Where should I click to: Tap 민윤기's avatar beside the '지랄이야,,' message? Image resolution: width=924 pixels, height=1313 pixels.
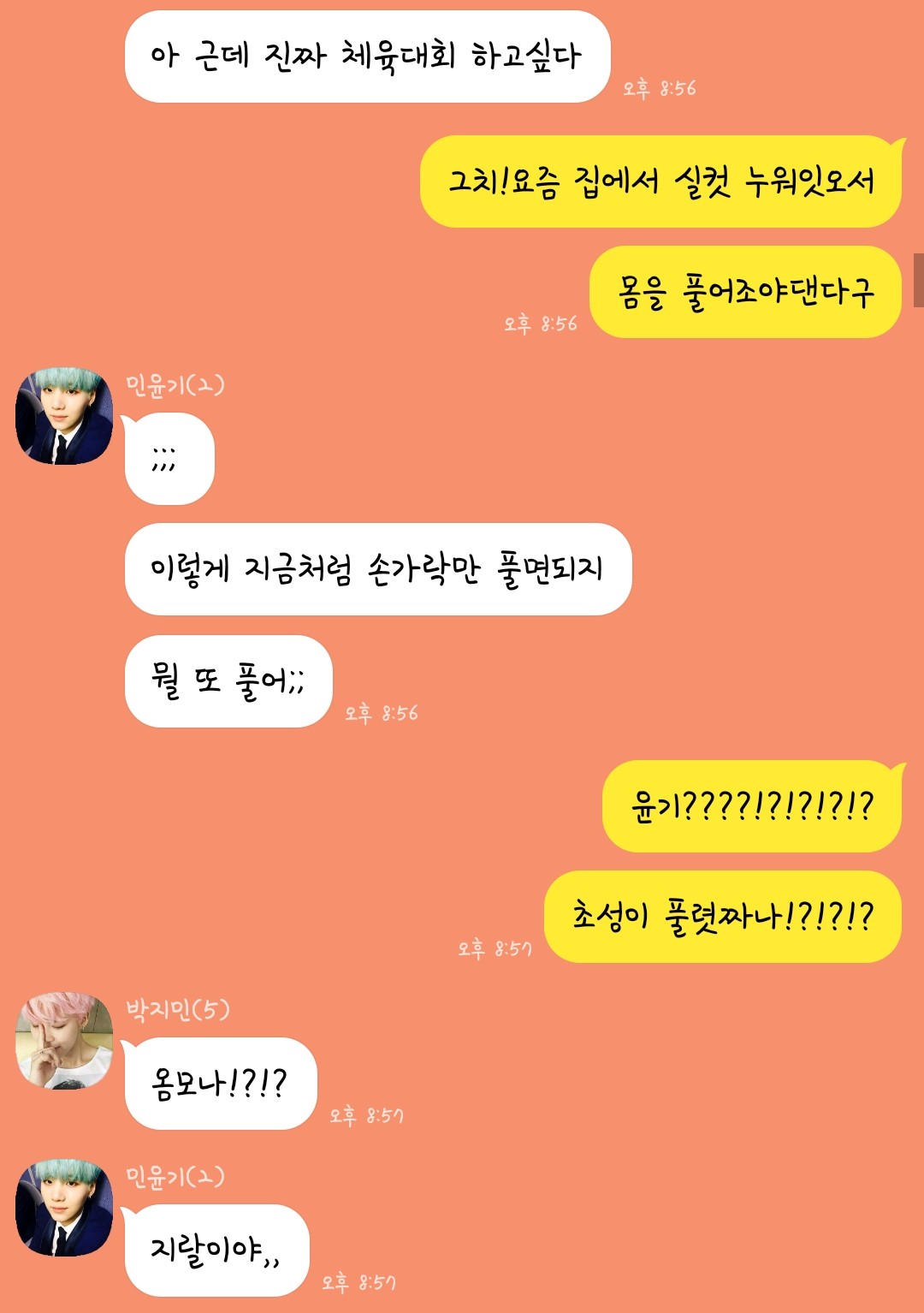[x=64, y=1208]
